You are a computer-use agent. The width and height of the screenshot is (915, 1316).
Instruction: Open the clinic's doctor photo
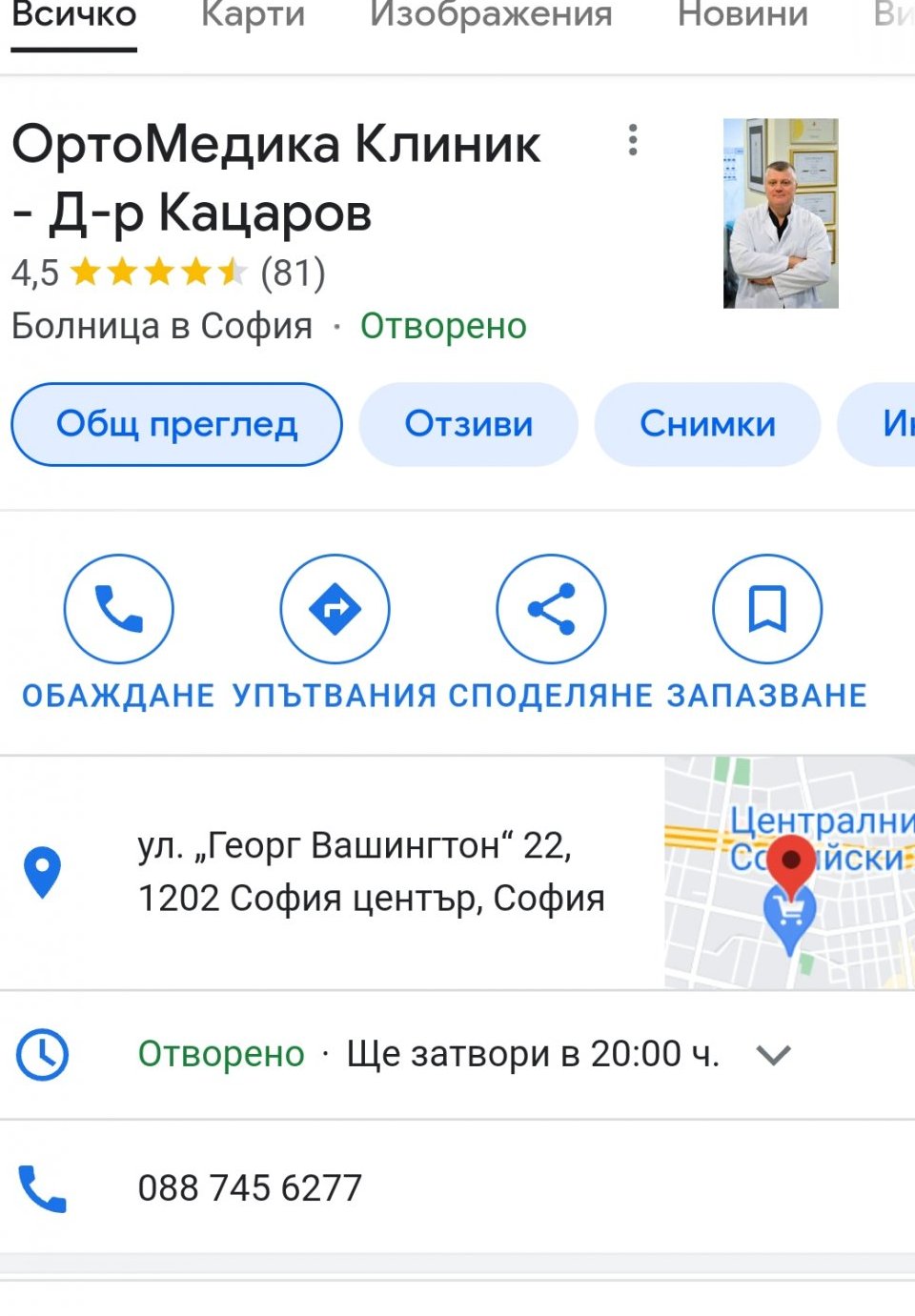tap(780, 213)
